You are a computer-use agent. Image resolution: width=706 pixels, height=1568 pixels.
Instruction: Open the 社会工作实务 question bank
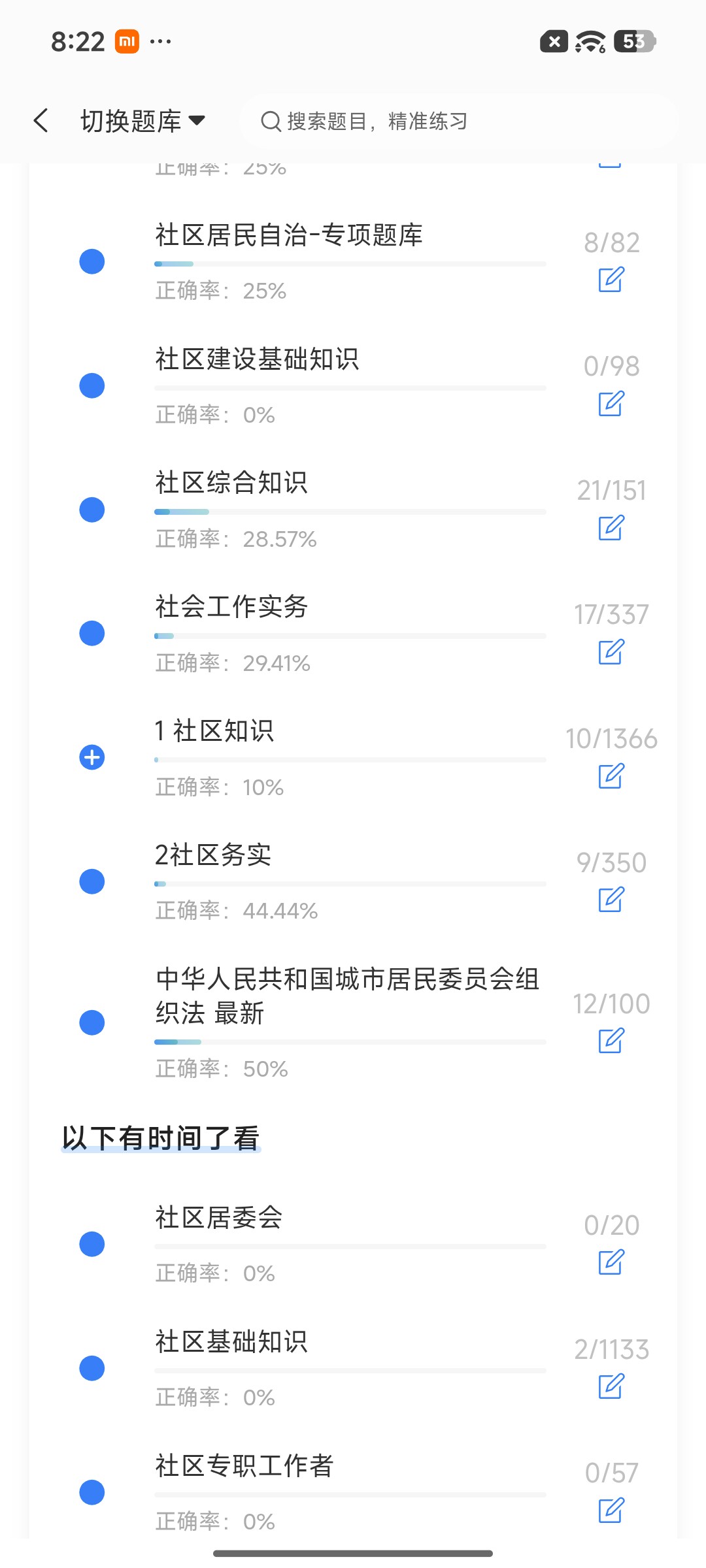353,634
